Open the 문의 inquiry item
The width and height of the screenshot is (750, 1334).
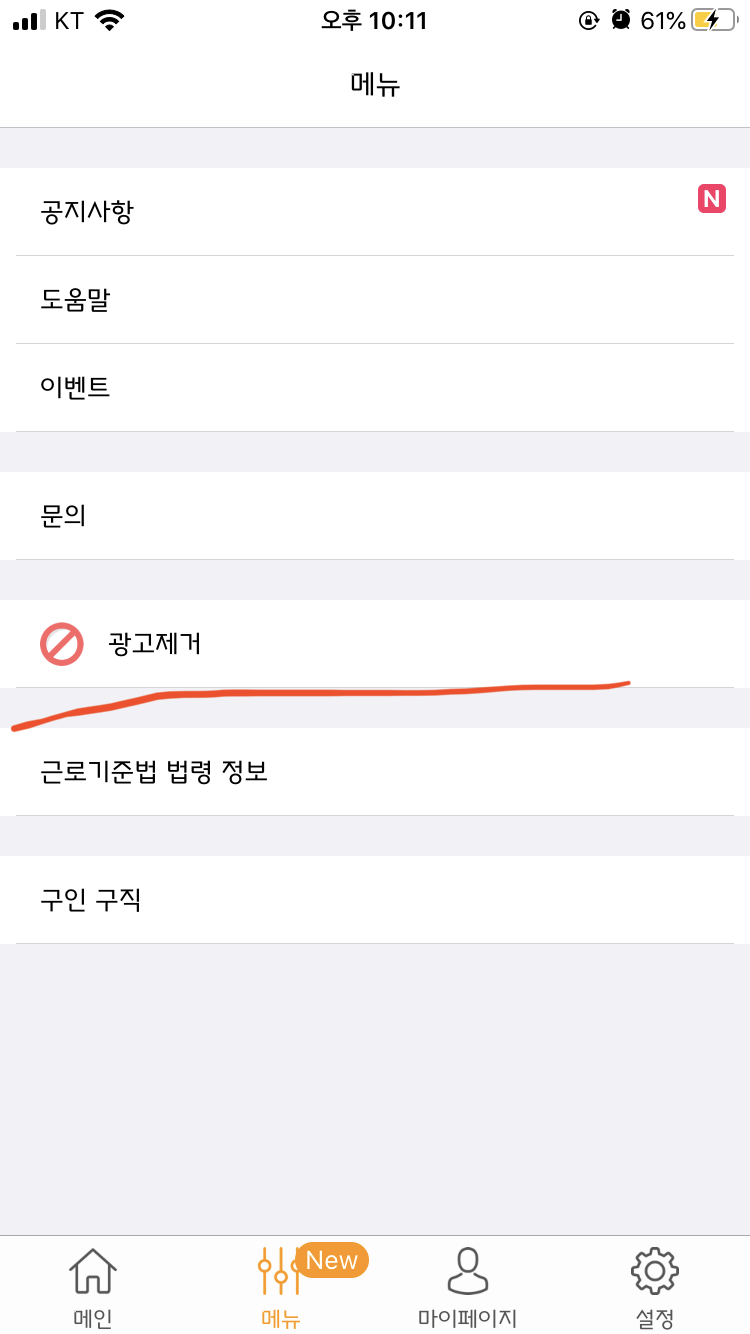65,516
